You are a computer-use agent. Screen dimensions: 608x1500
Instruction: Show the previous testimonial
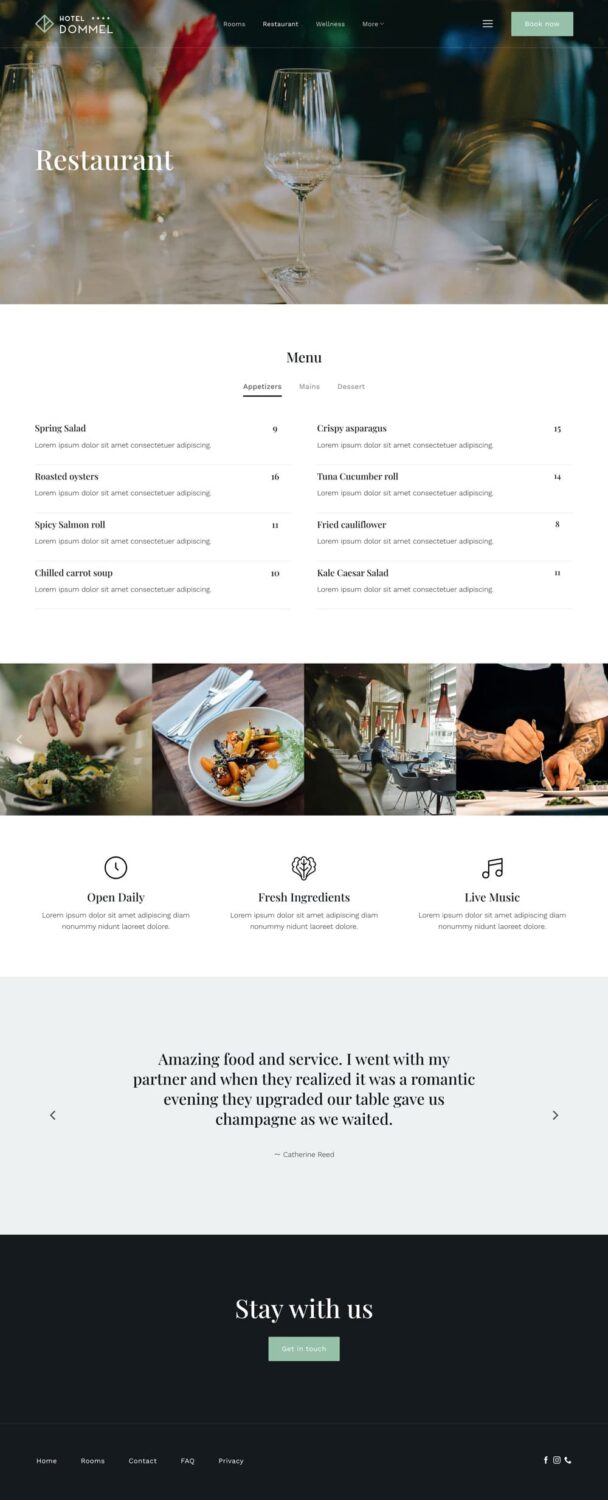pyautogui.click(x=53, y=1115)
